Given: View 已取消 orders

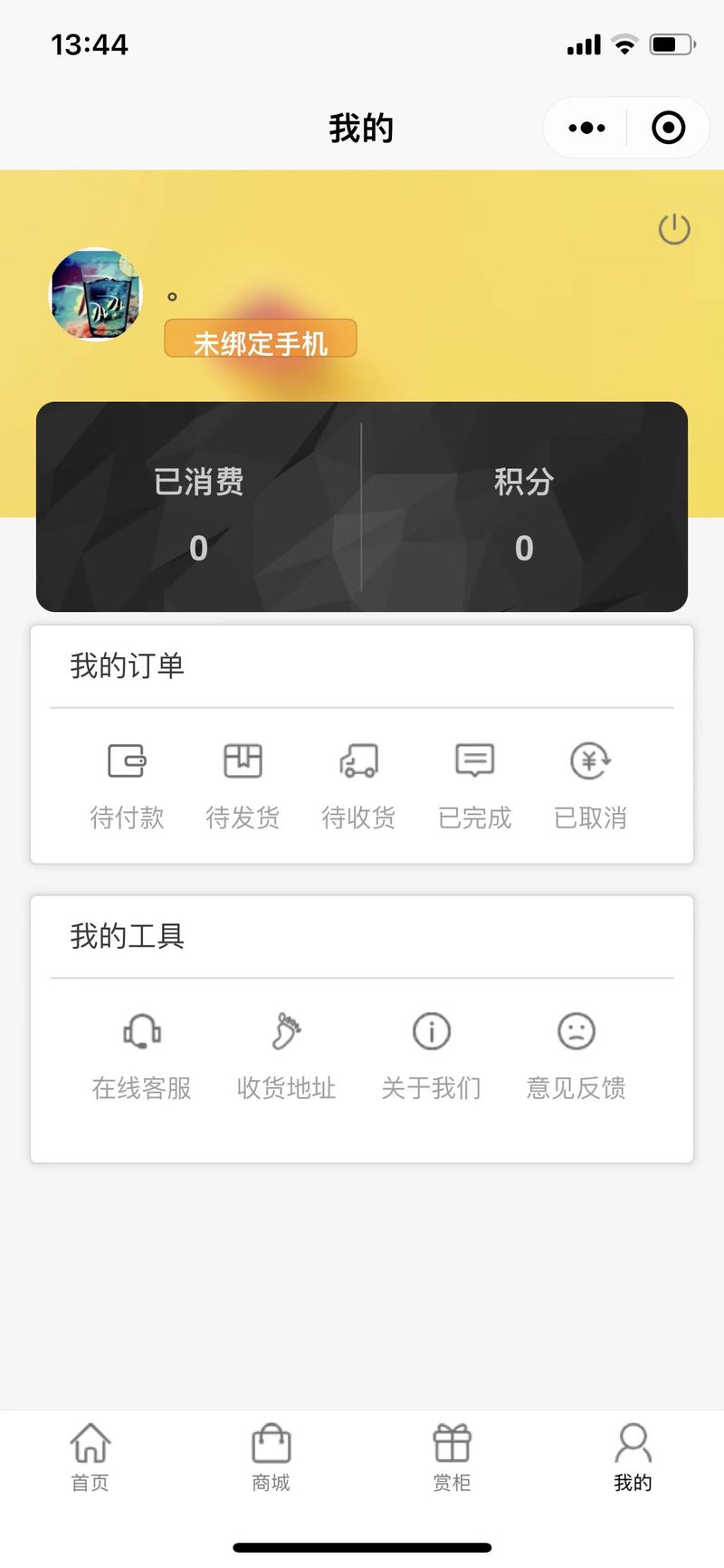Looking at the screenshot, I should pos(590,786).
